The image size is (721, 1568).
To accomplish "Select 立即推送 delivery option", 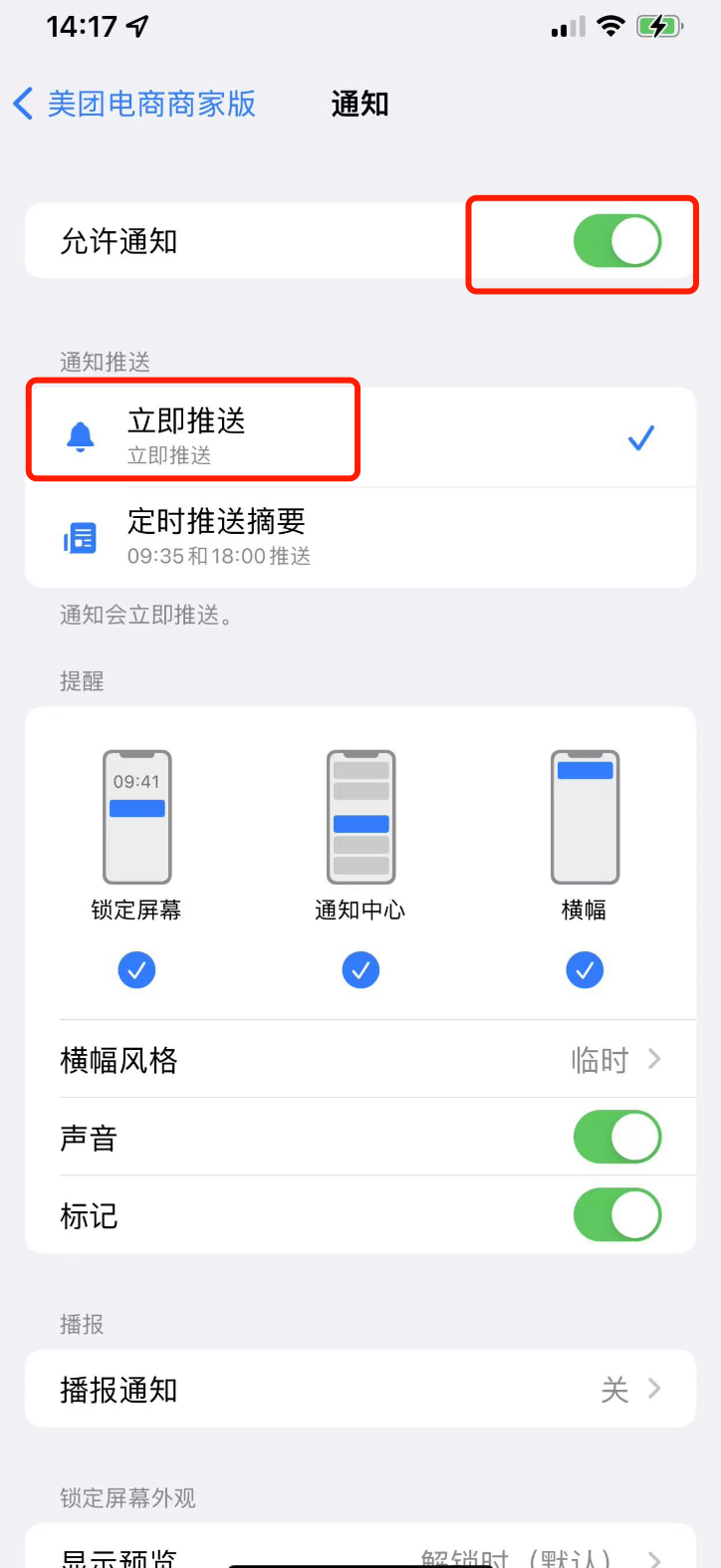I will (359, 436).
